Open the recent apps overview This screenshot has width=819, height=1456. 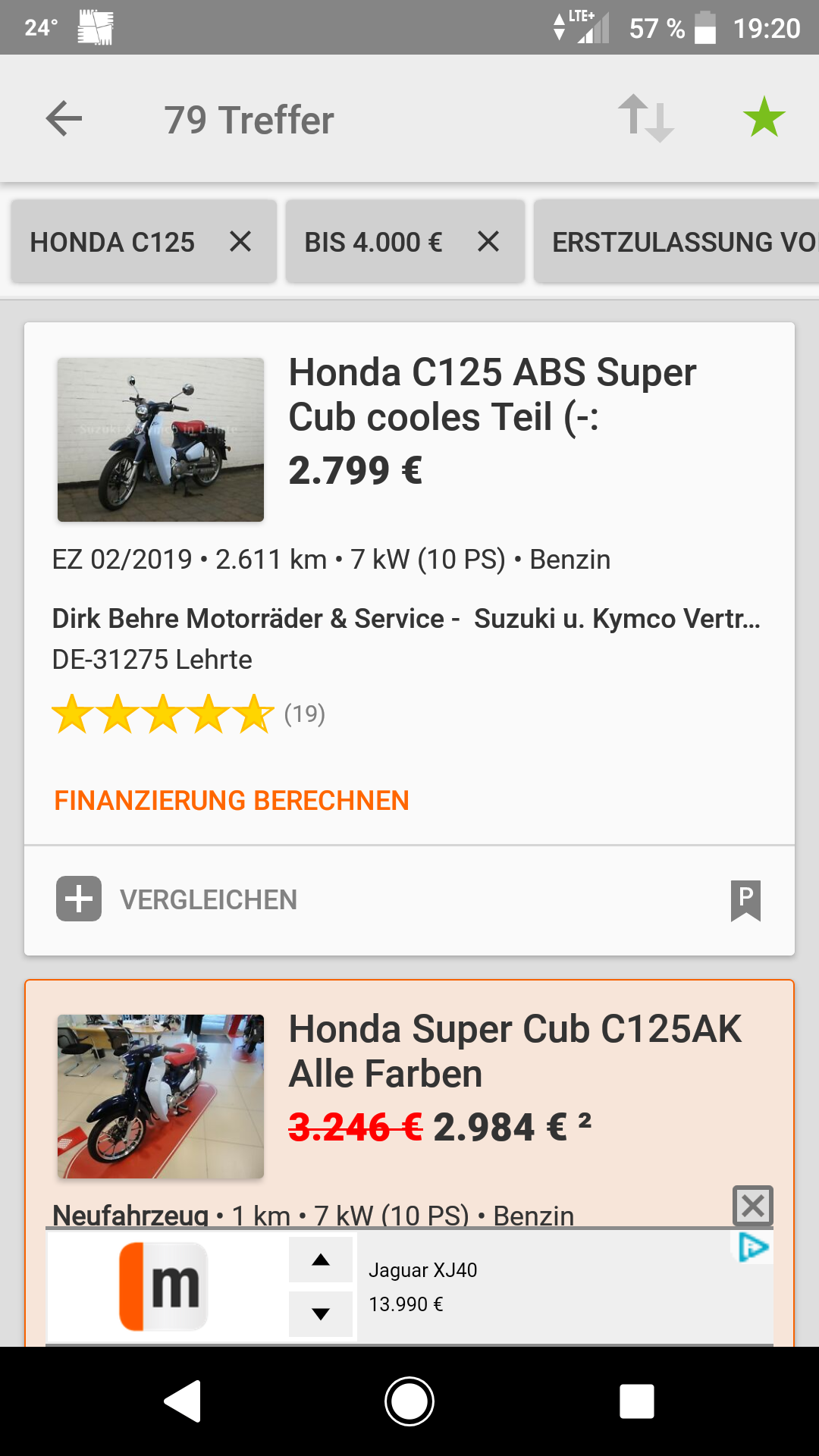click(x=636, y=1401)
